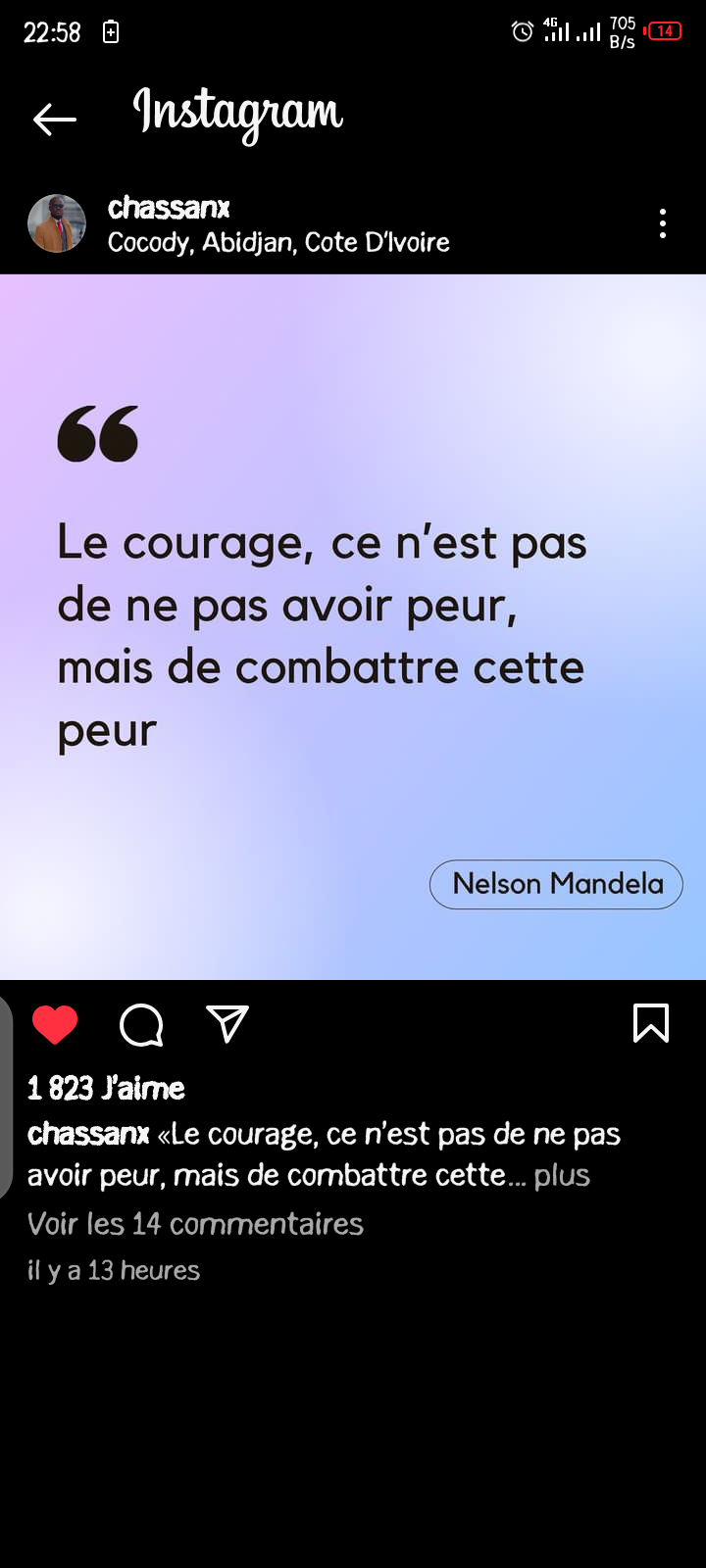Open the Cocody, Abidjan location link
Screen dimensions: 706x1568
278,242
